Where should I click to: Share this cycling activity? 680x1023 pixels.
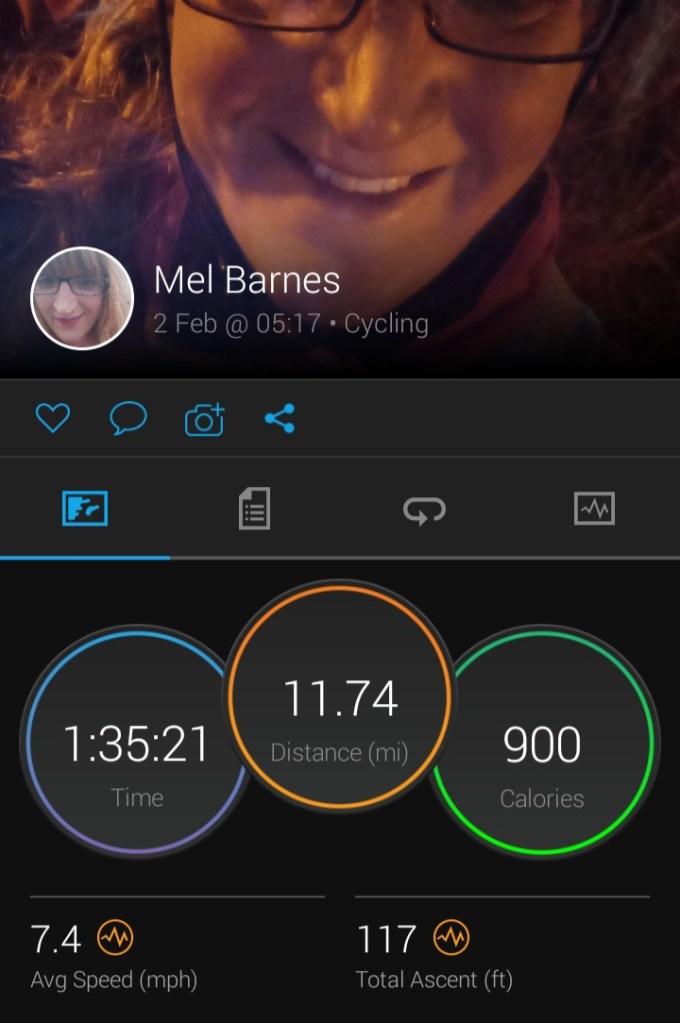coord(280,419)
